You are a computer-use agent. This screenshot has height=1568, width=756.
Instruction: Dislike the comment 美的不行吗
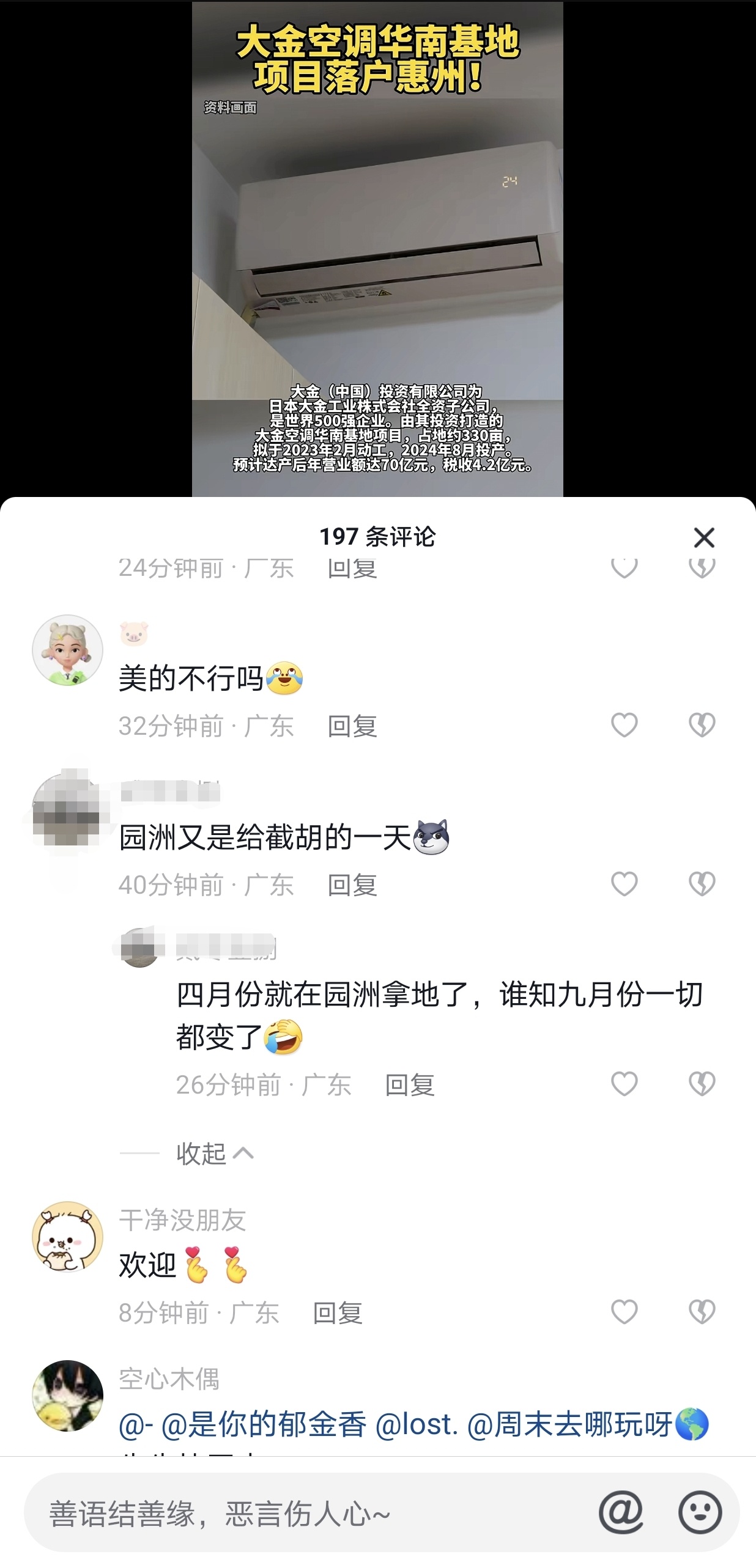pyautogui.click(x=702, y=725)
